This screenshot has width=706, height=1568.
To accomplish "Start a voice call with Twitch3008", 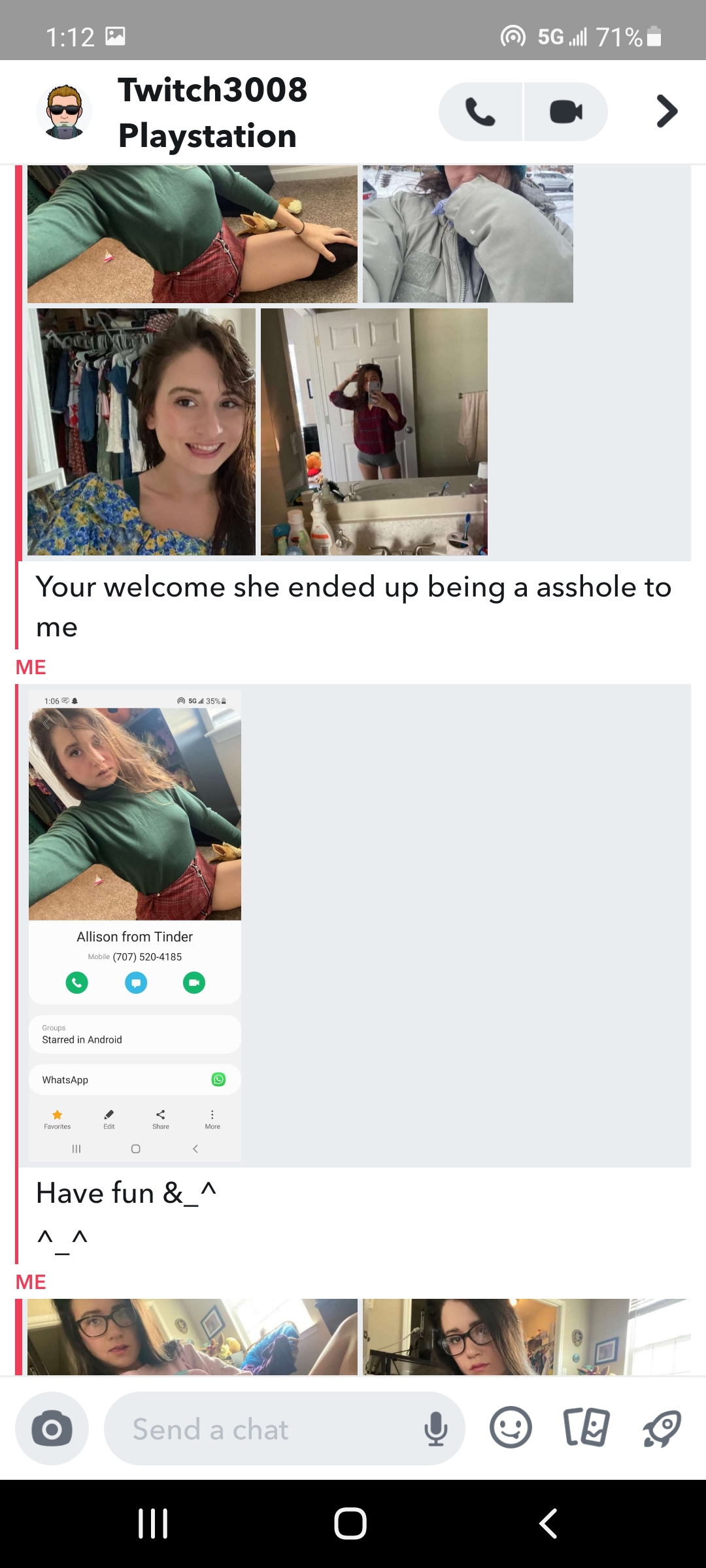I will click(x=480, y=112).
